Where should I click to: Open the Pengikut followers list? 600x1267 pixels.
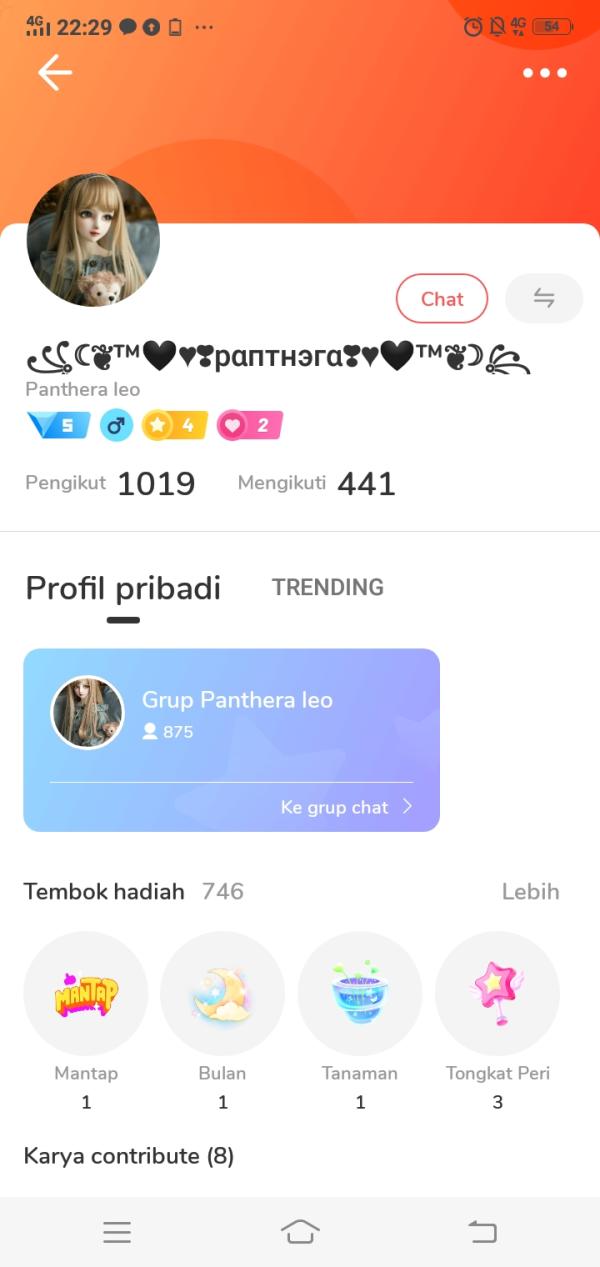point(110,484)
